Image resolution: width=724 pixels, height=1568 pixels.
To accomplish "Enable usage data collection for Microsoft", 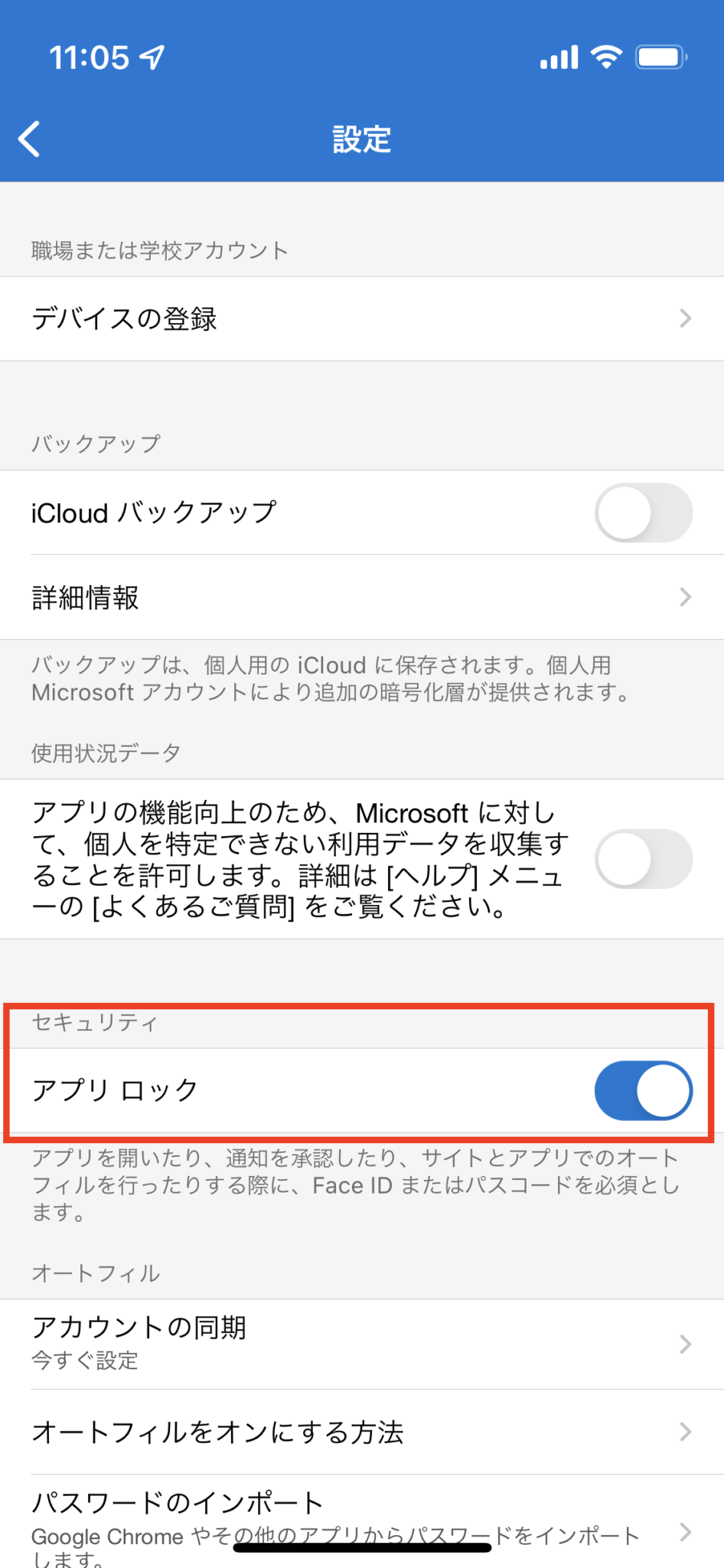I will [x=644, y=859].
